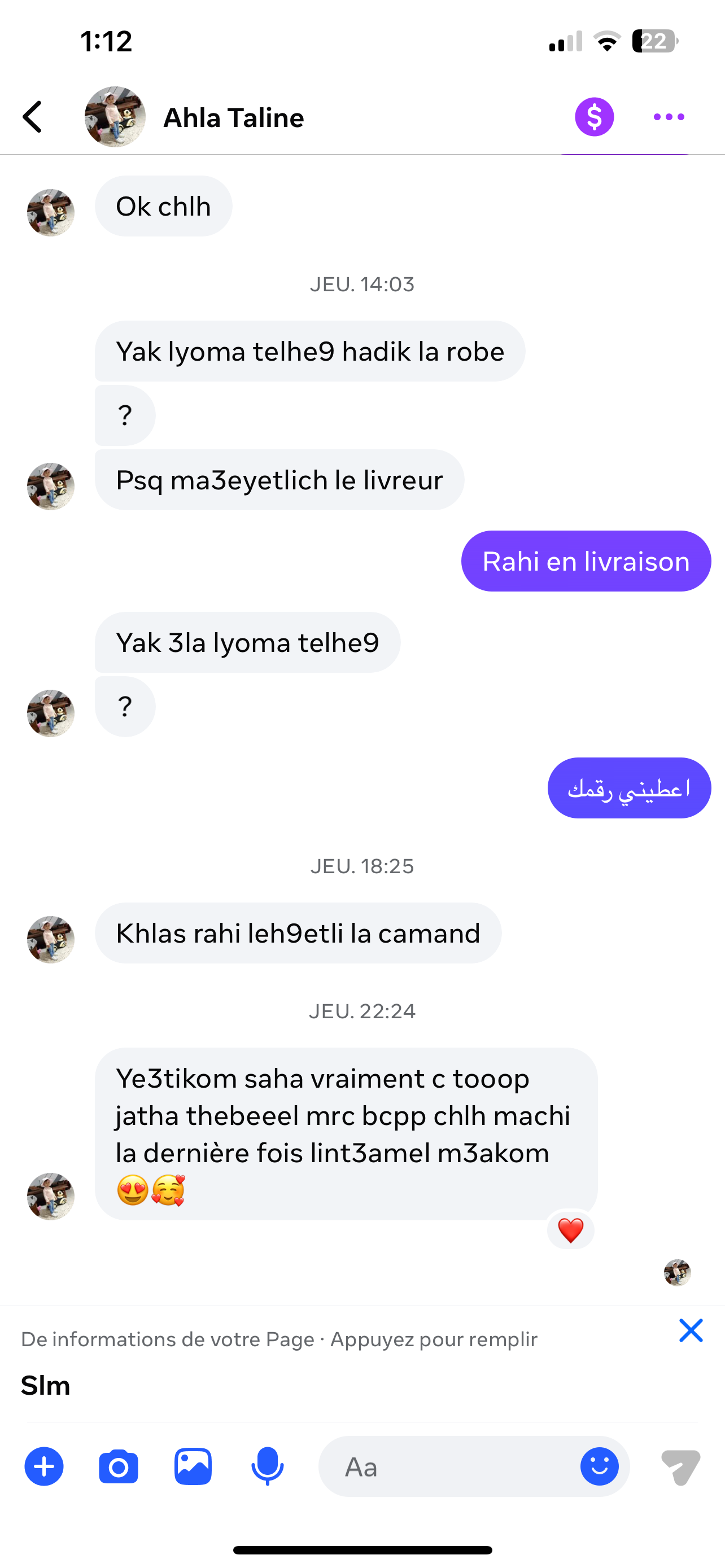Open the three-dot overflow menu
Viewport: 725px width, 1568px height.
tap(669, 117)
